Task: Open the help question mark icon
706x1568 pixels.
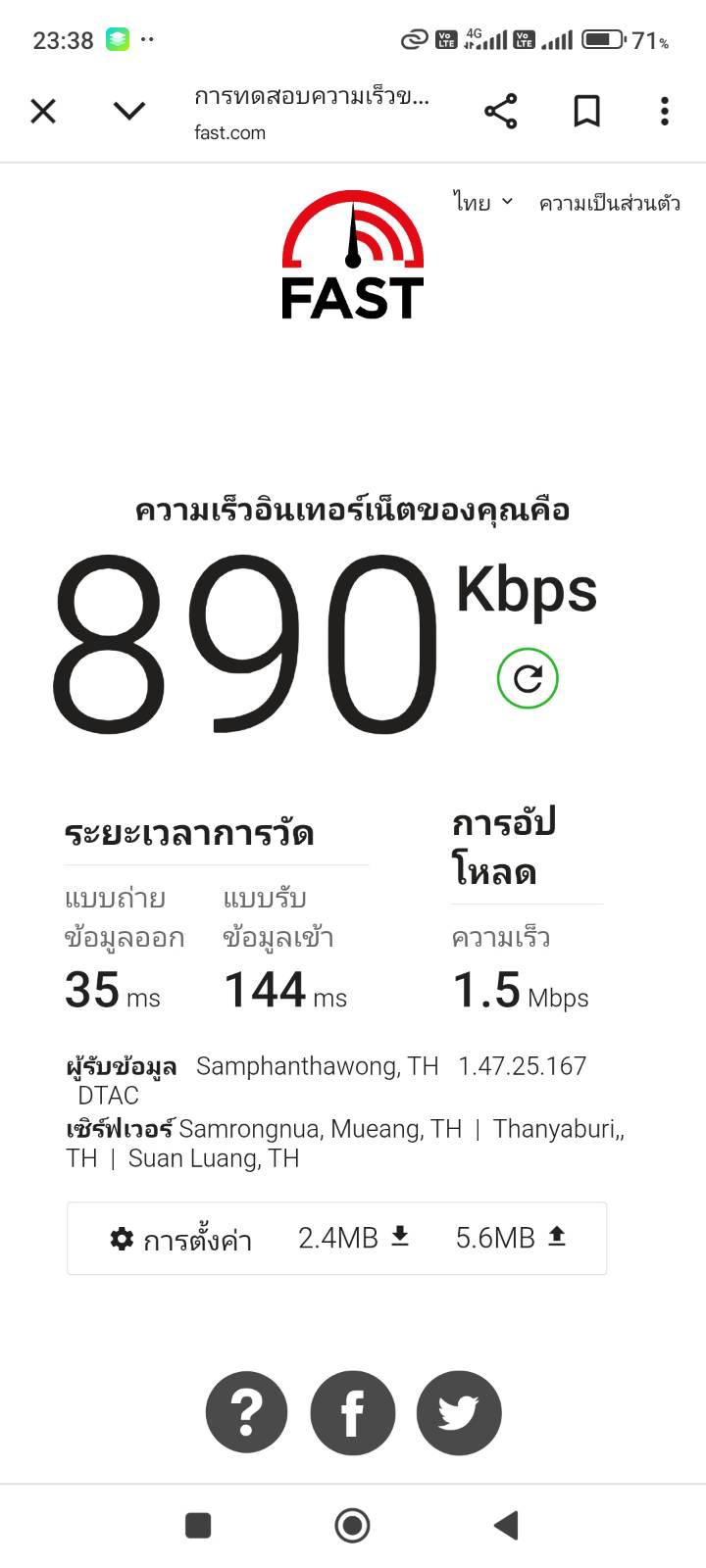Action: 246,1412
